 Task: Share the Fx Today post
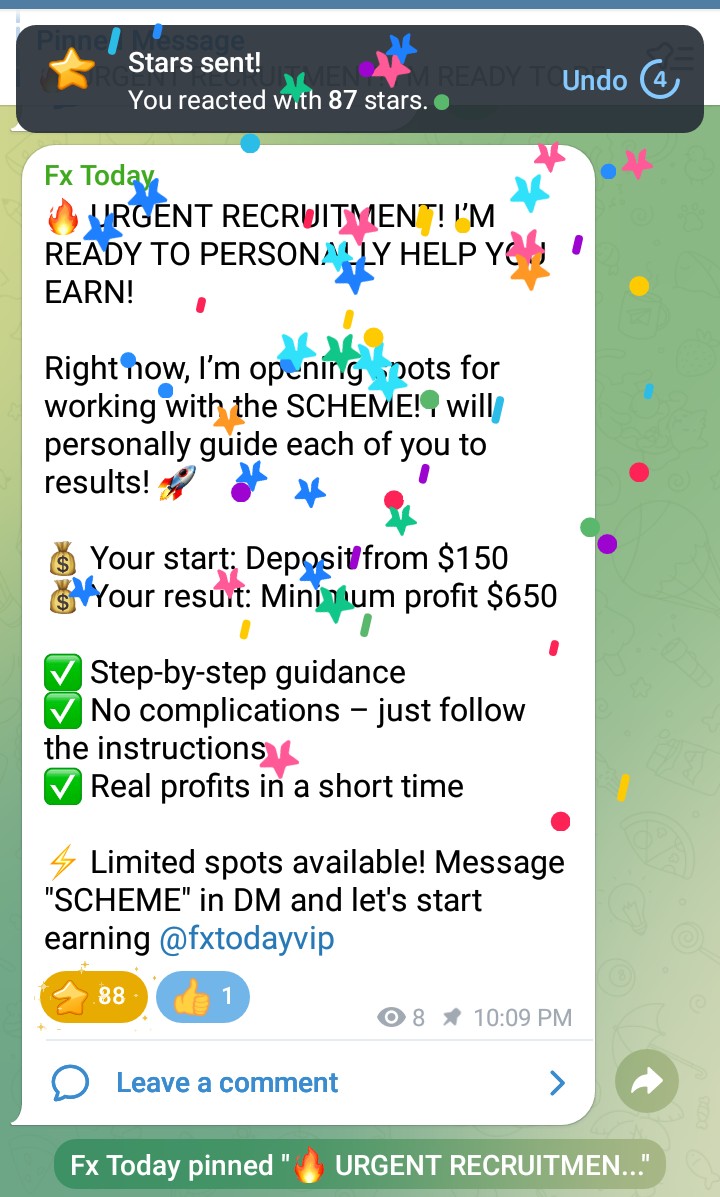click(647, 1081)
